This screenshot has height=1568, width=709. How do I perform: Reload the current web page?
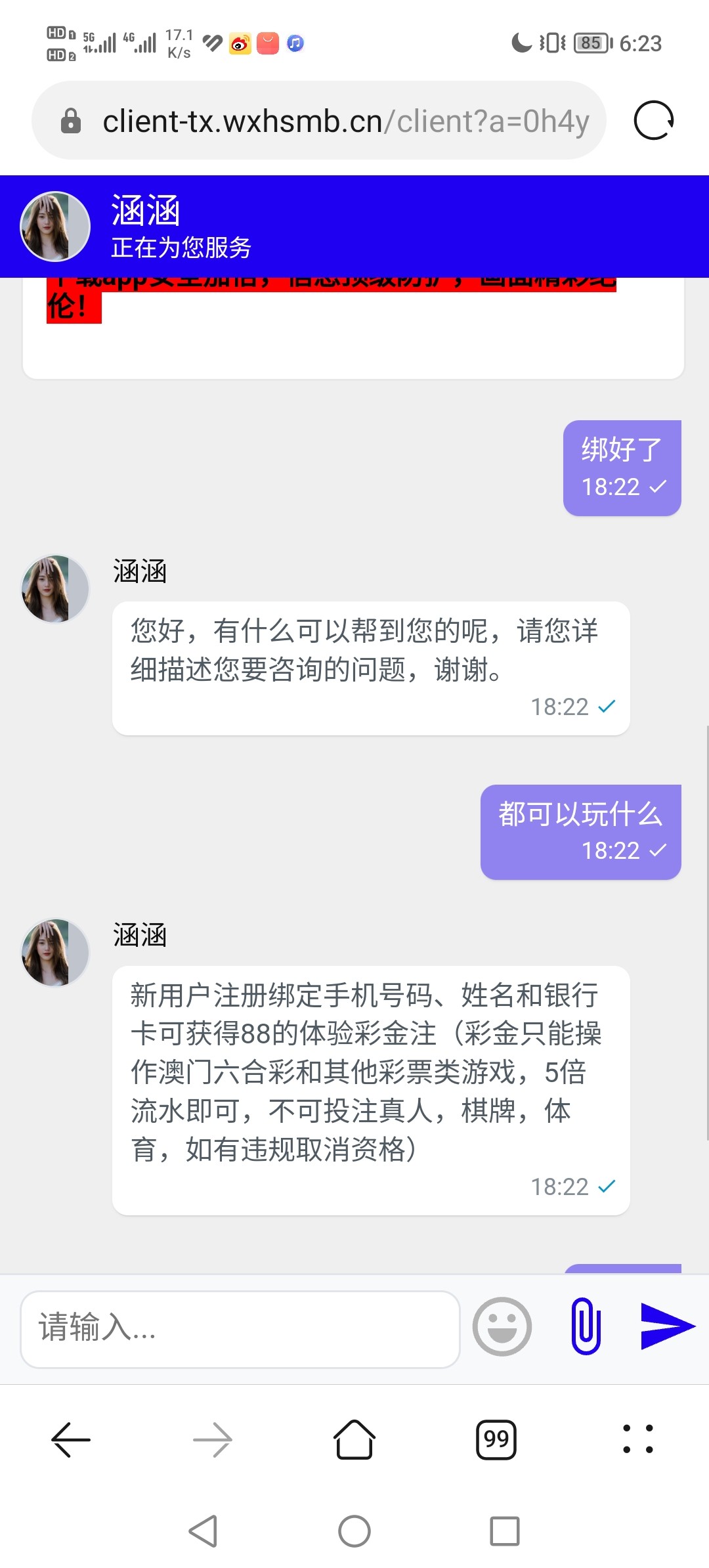pyautogui.click(x=653, y=121)
